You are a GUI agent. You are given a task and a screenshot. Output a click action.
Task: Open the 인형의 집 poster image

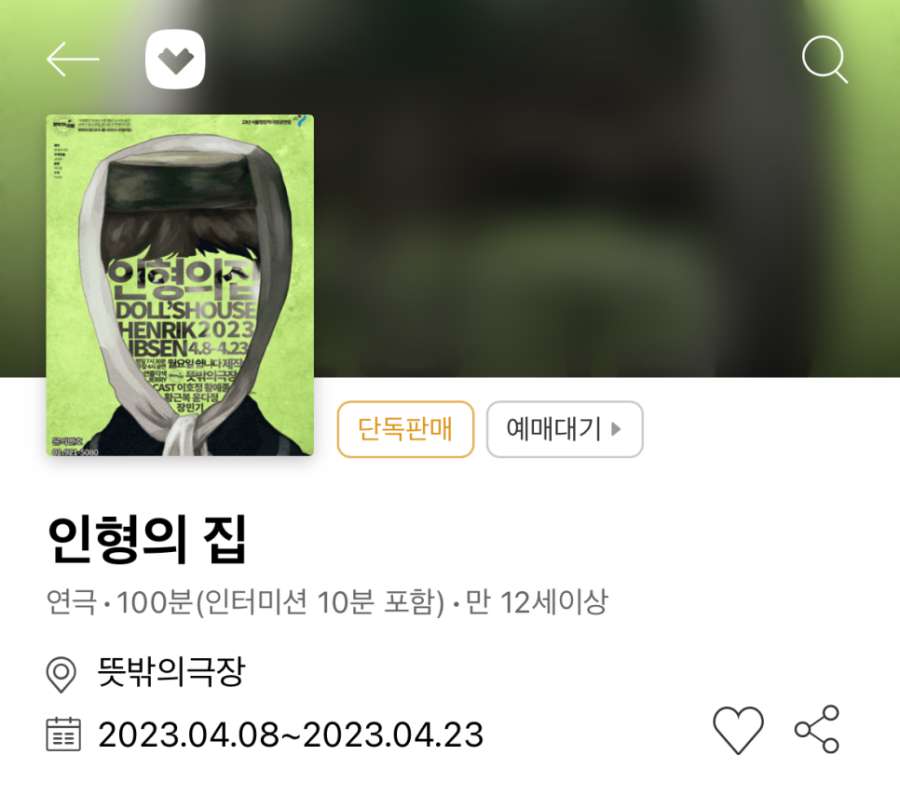tap(180, 285)
